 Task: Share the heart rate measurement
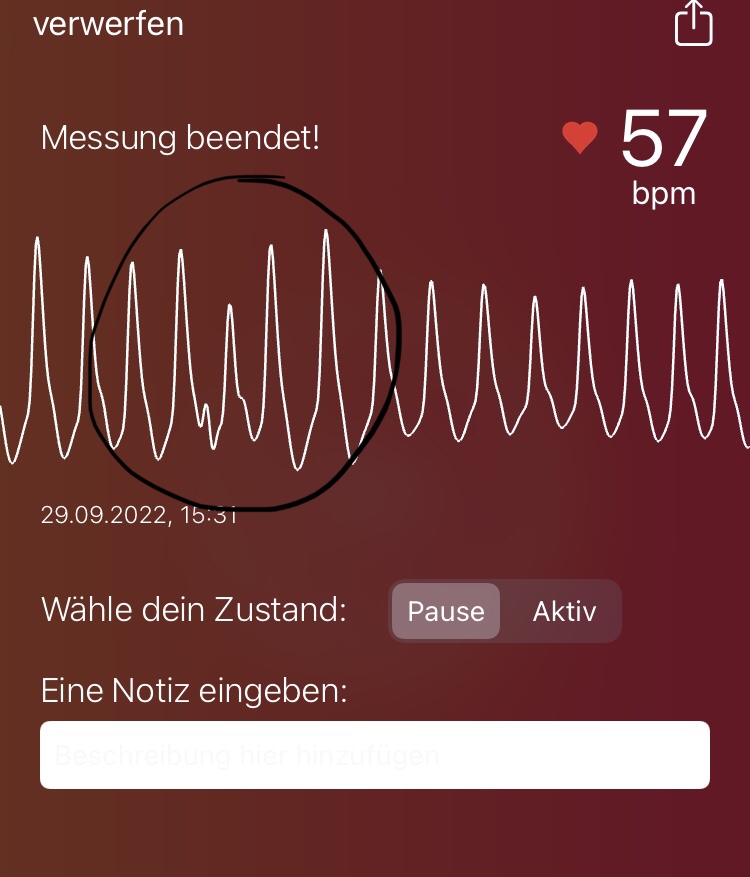693,23
